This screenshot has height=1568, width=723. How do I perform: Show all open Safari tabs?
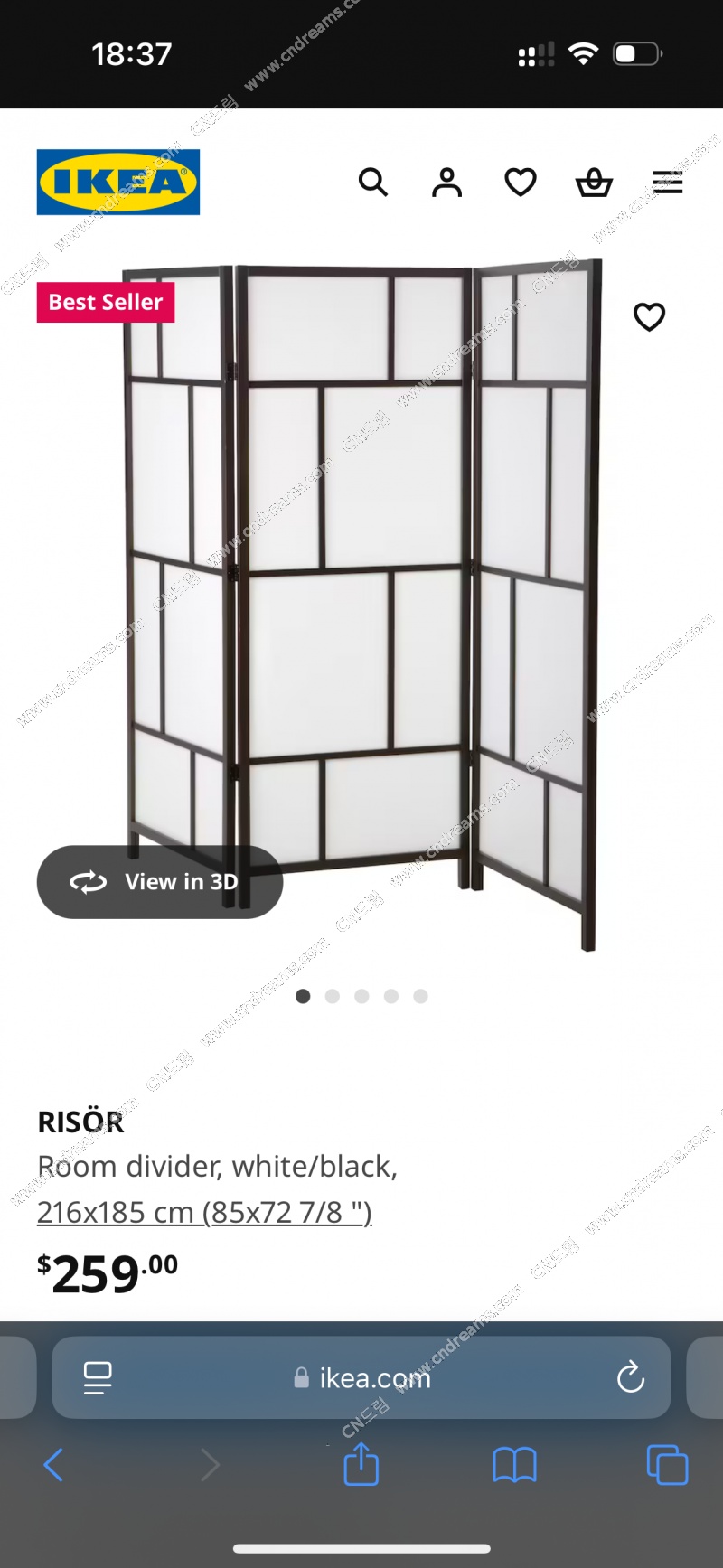click(667, 1464)
